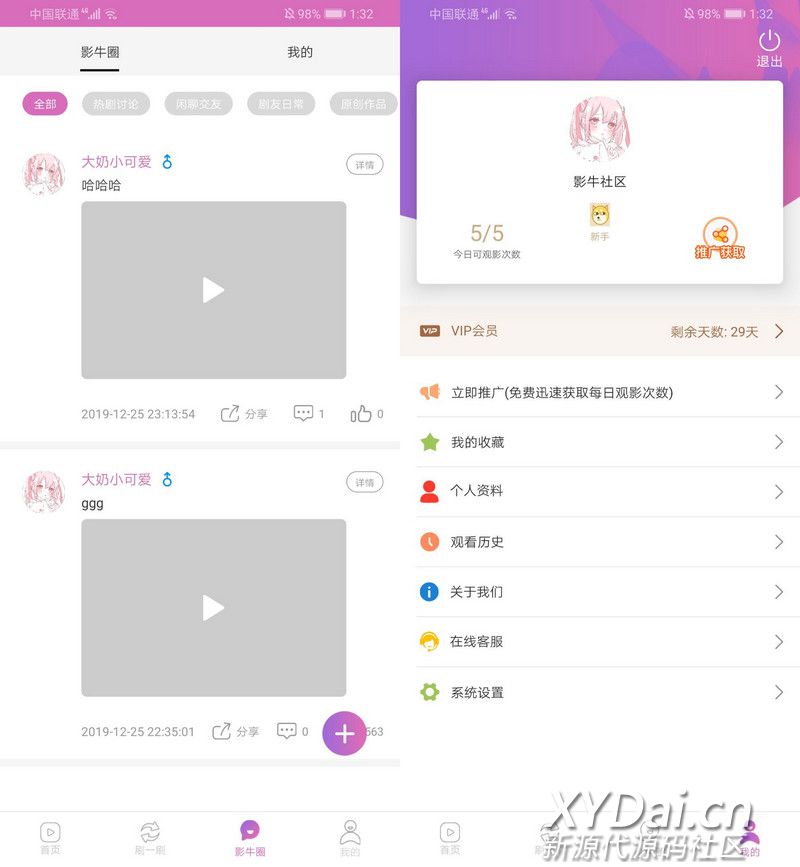
Task: Like the 哈哈哈 post
Action: click(365, 414)
